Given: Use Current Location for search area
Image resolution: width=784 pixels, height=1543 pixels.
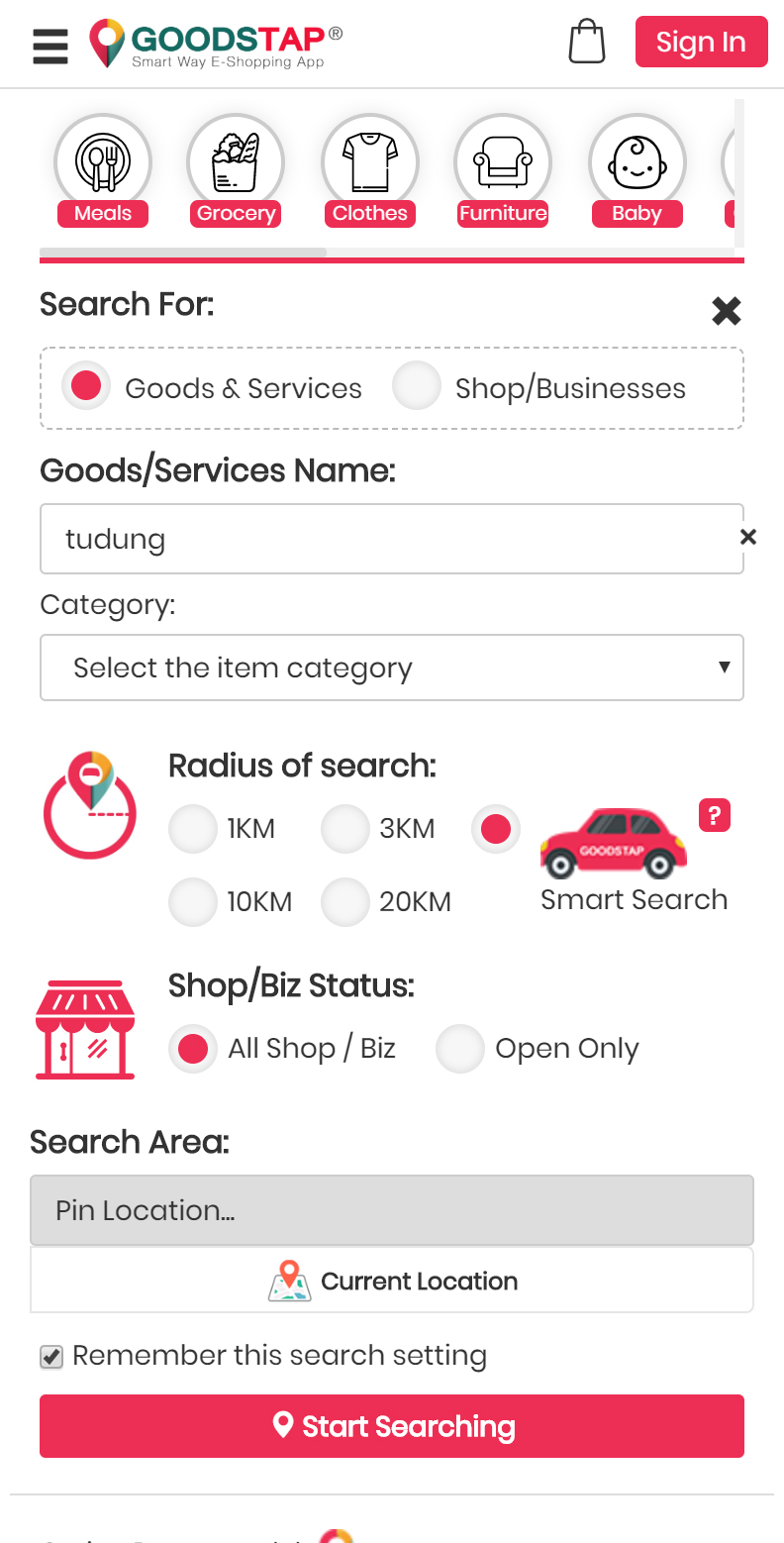Looking at the screenshot, I should tap(392, 1281).
